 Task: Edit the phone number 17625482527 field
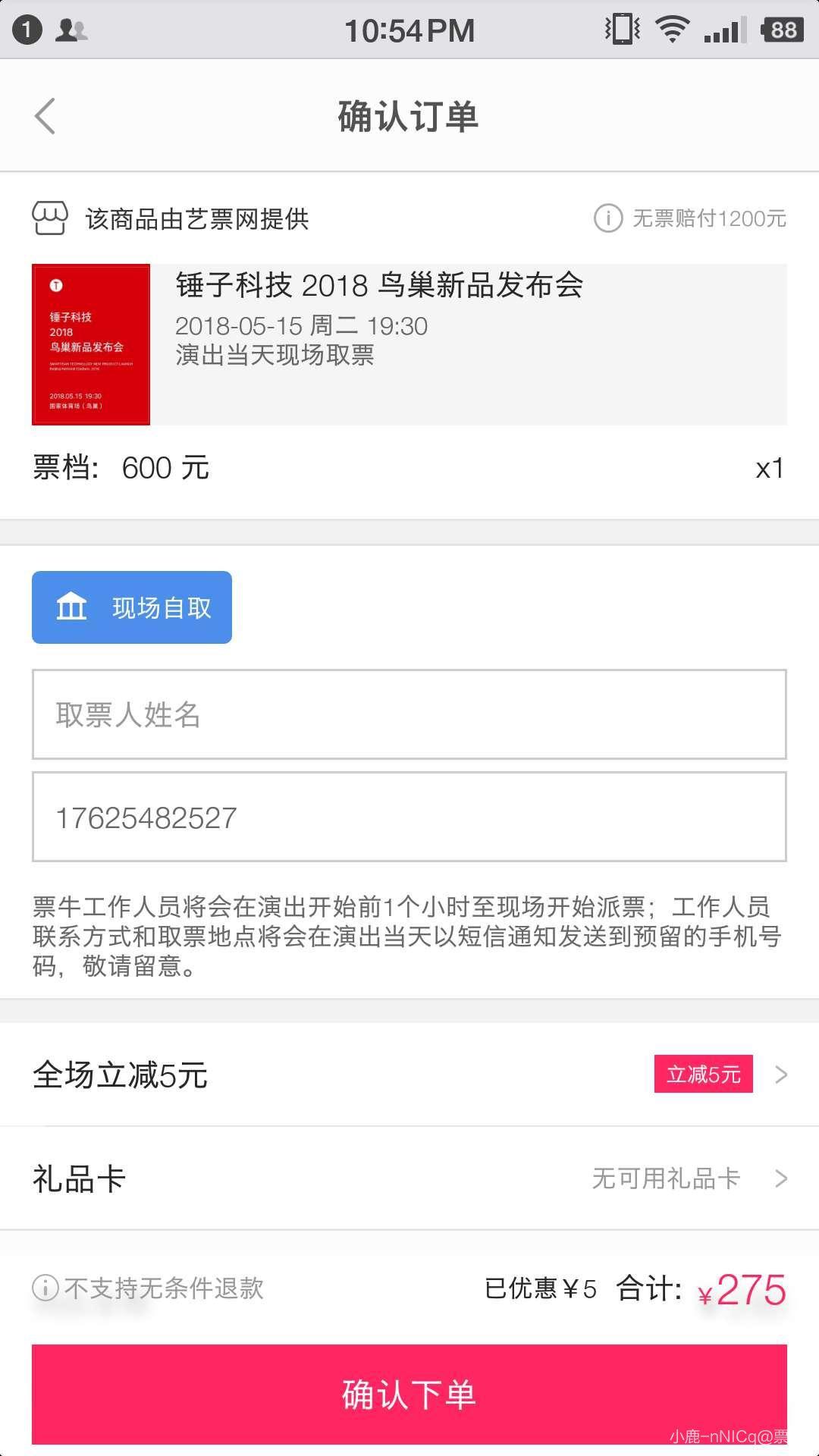[409, 817]
